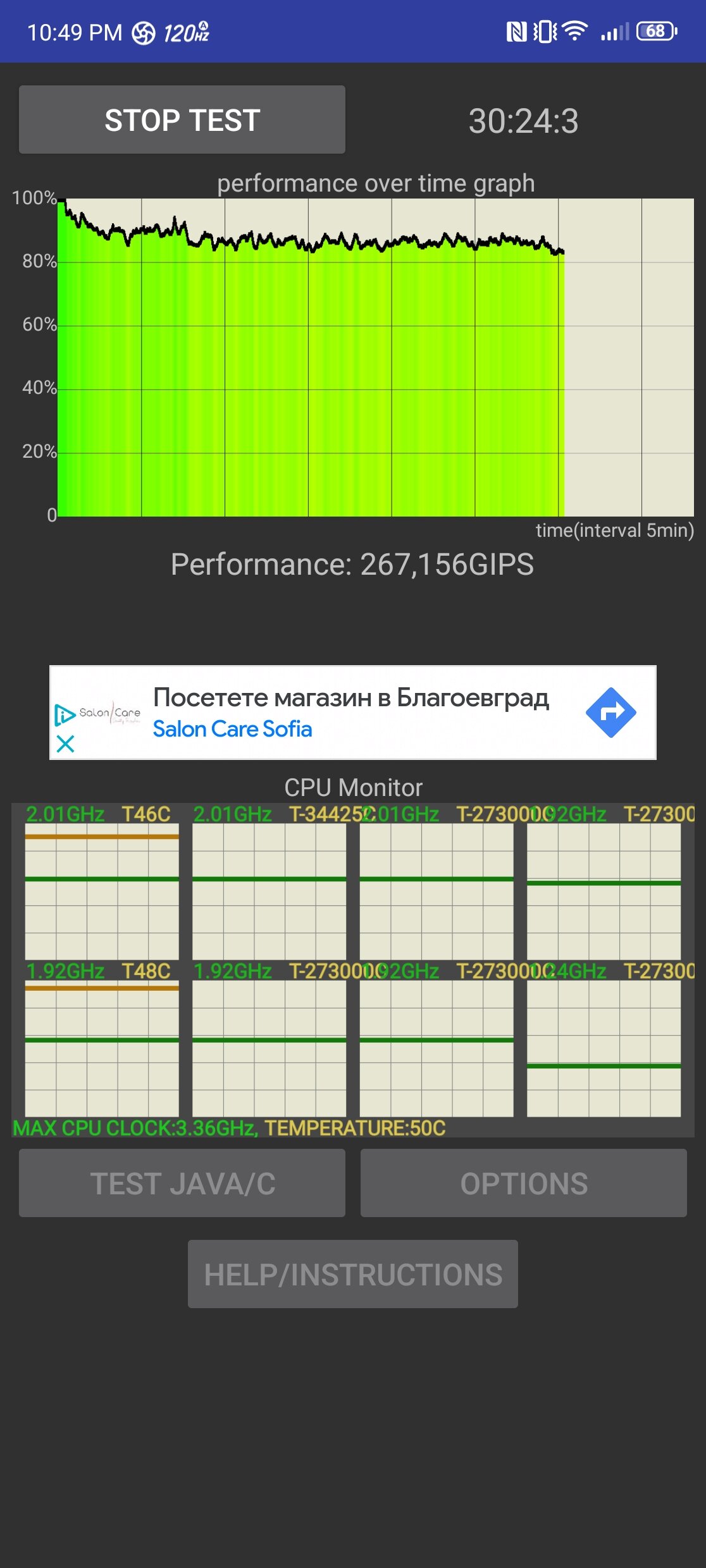706x1568 pixels.
Task: Tap the blue directions arrow in the ad
Action: (610, 713)
